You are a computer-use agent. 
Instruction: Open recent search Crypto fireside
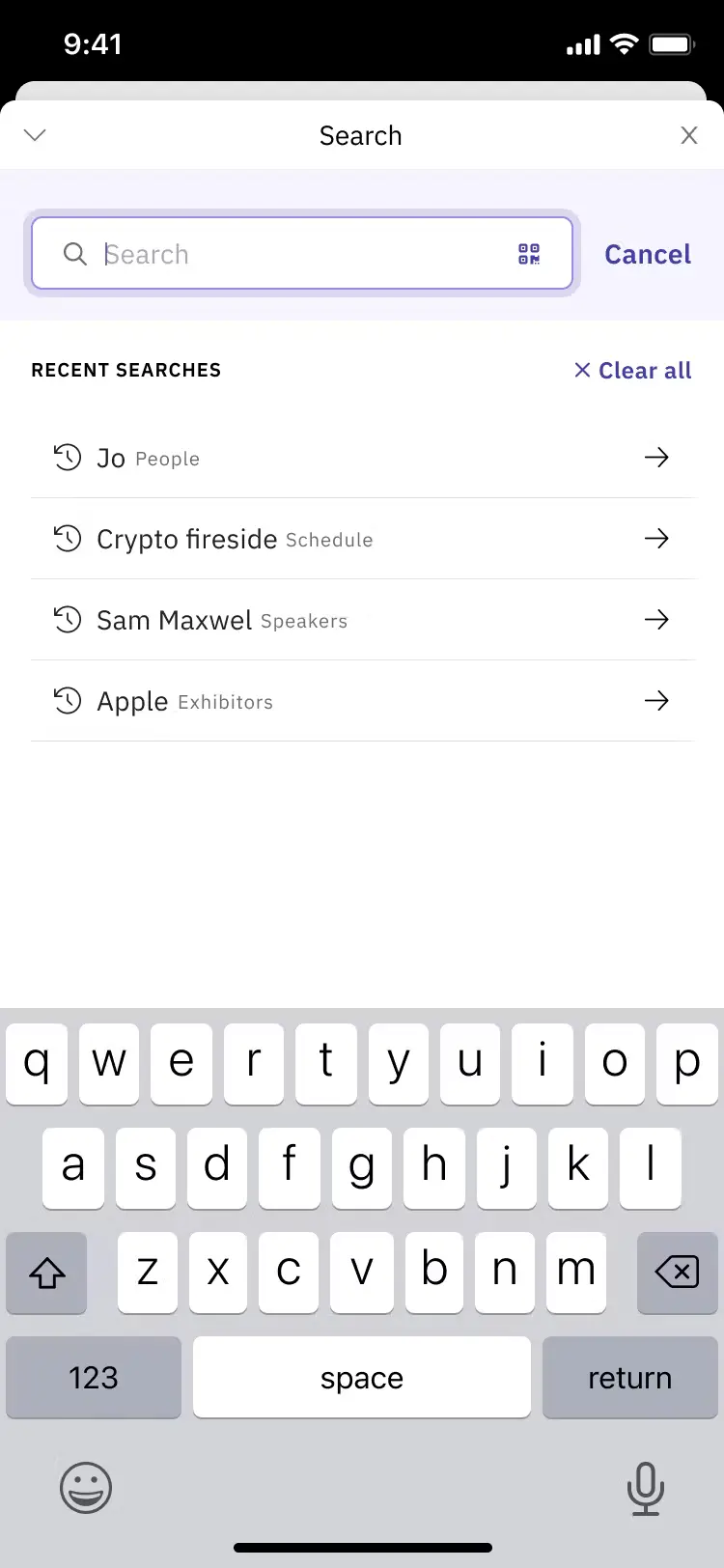coord(362,539)
